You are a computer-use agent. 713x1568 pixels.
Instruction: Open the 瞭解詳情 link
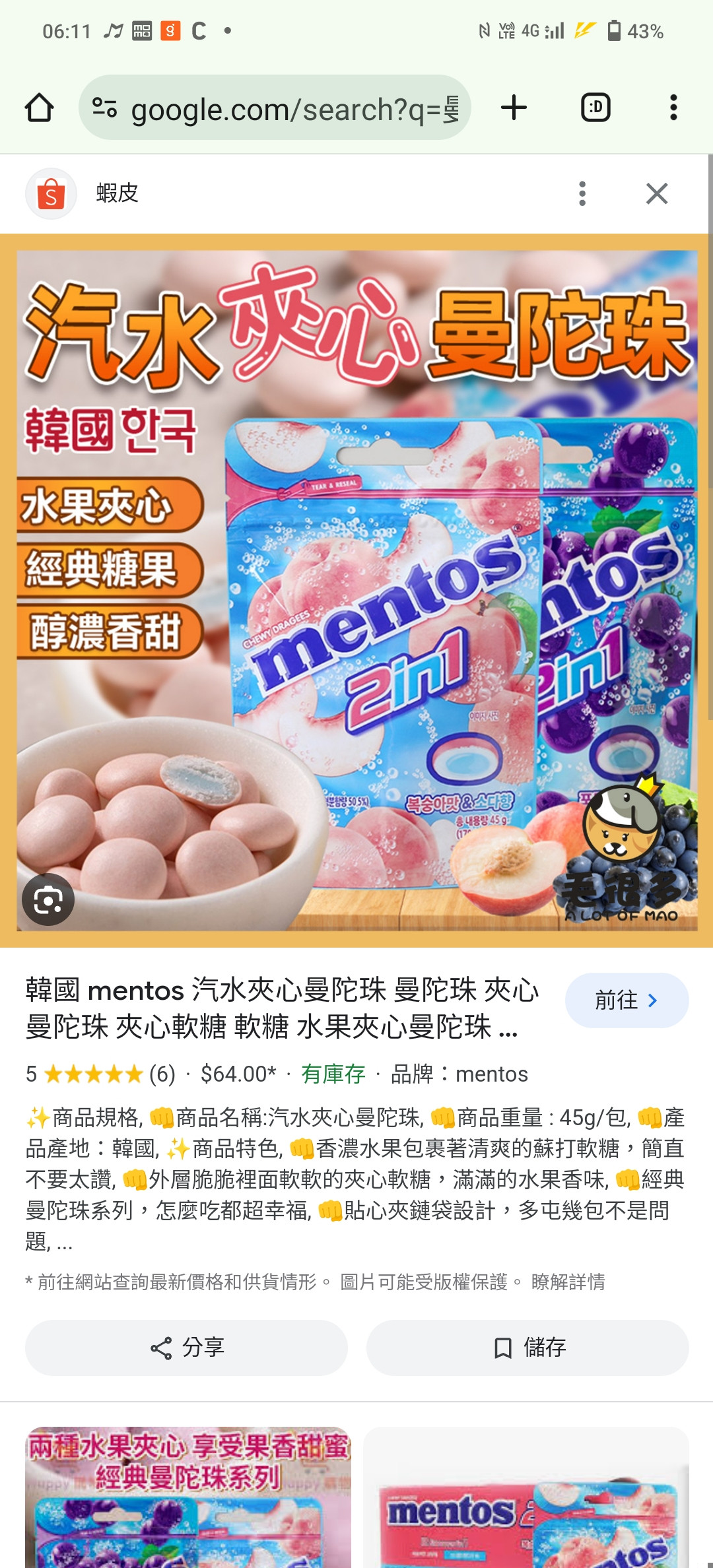coord(568,1282)
